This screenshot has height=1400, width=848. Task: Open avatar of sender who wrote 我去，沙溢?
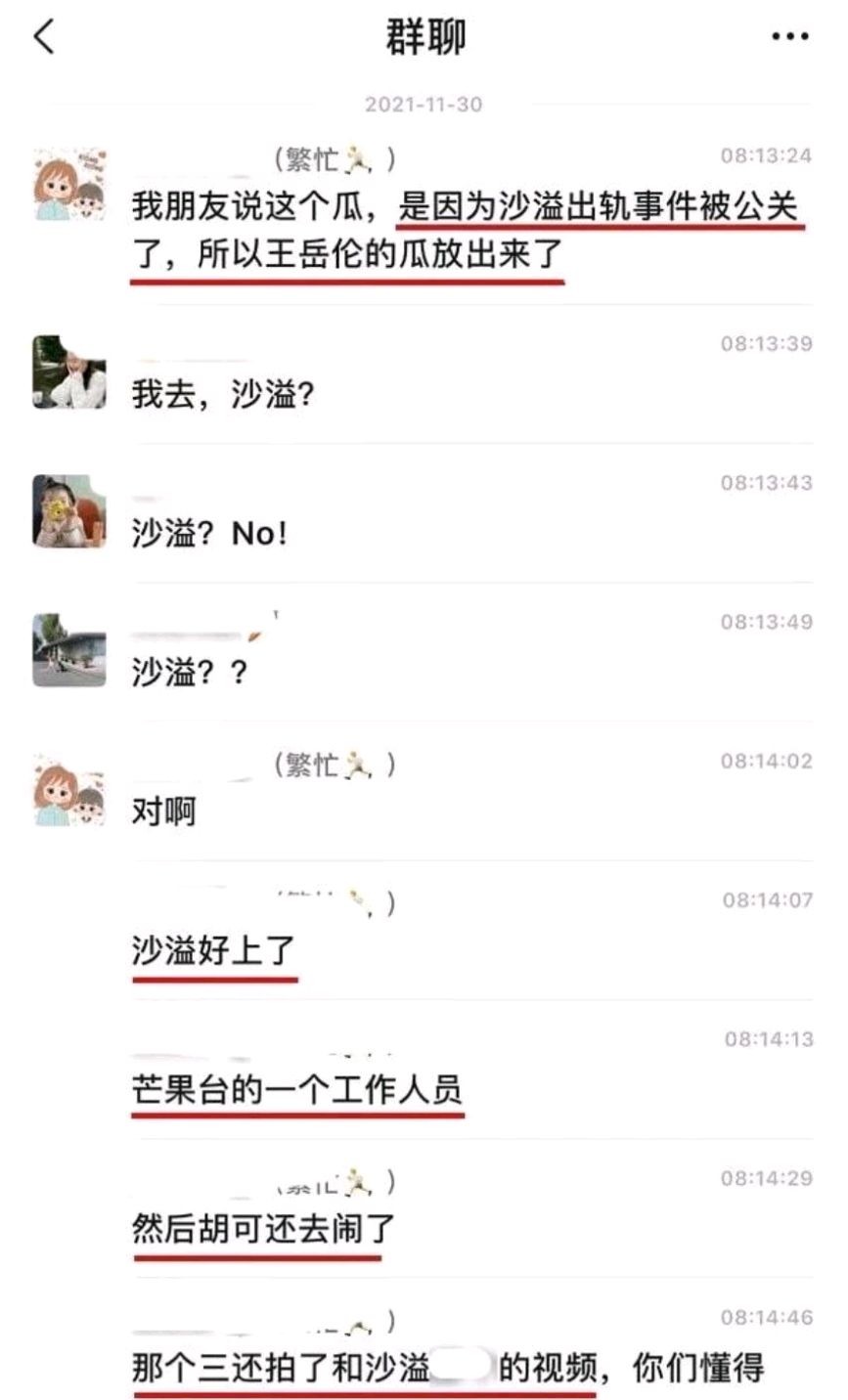pyautogui.click(x=68, y=372)
